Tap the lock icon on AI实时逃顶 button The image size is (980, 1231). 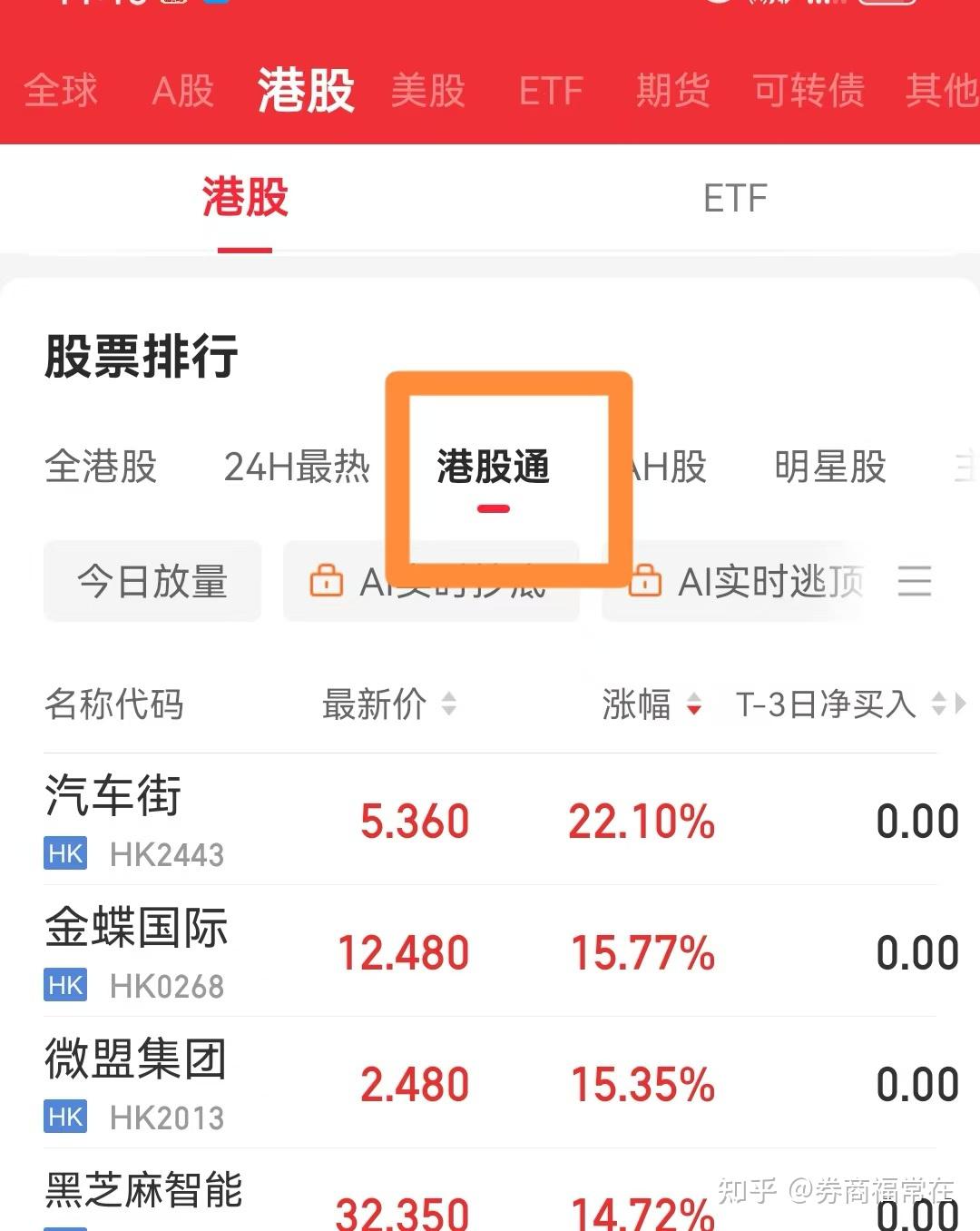646,579
